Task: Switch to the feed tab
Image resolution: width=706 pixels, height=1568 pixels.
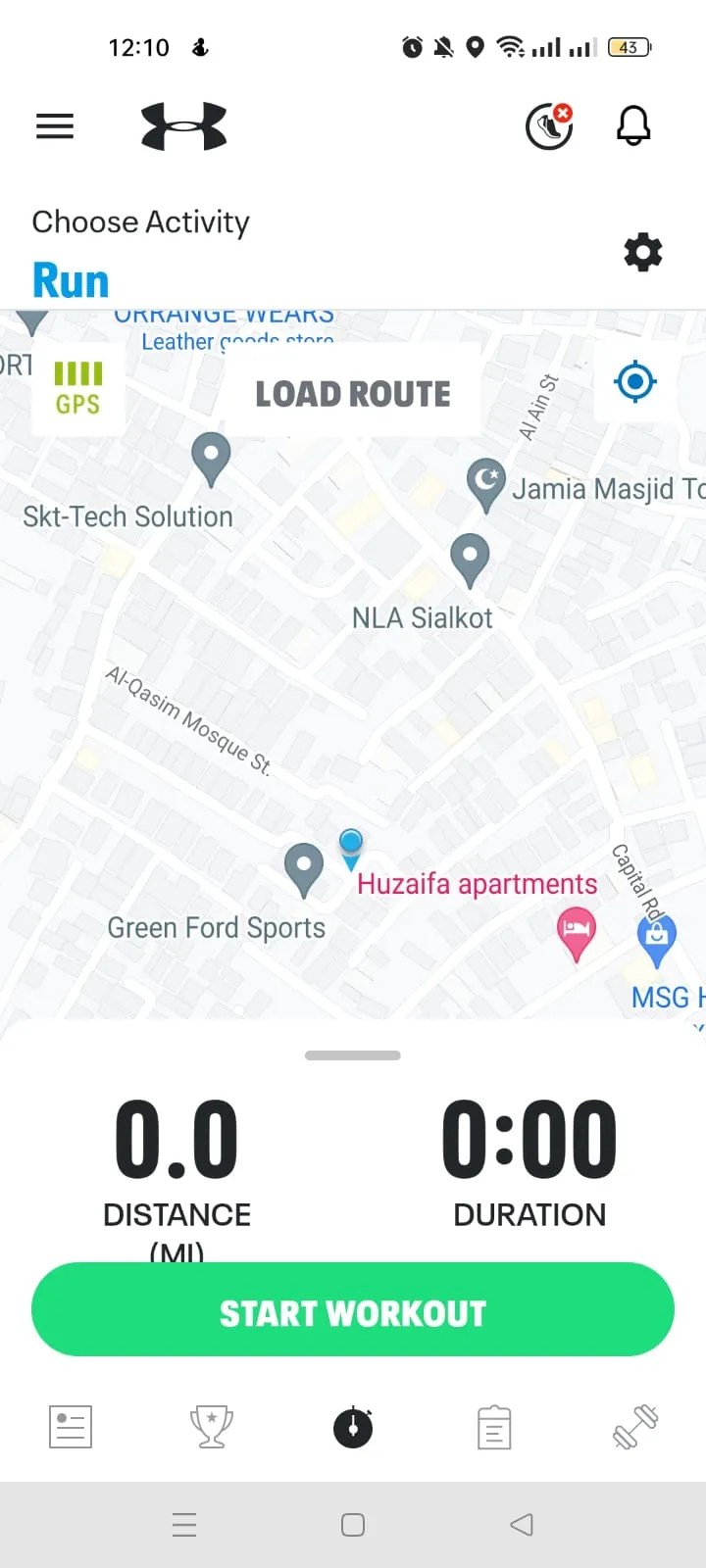Action: click(71, 1427)
